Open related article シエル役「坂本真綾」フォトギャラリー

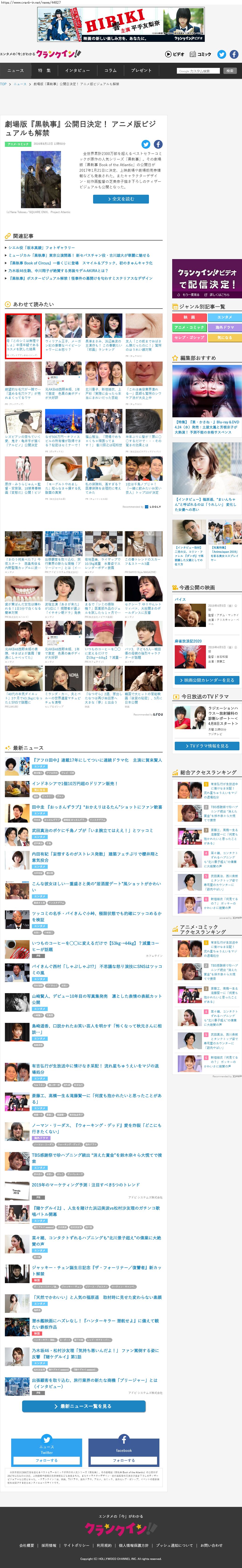pos(41,248)
